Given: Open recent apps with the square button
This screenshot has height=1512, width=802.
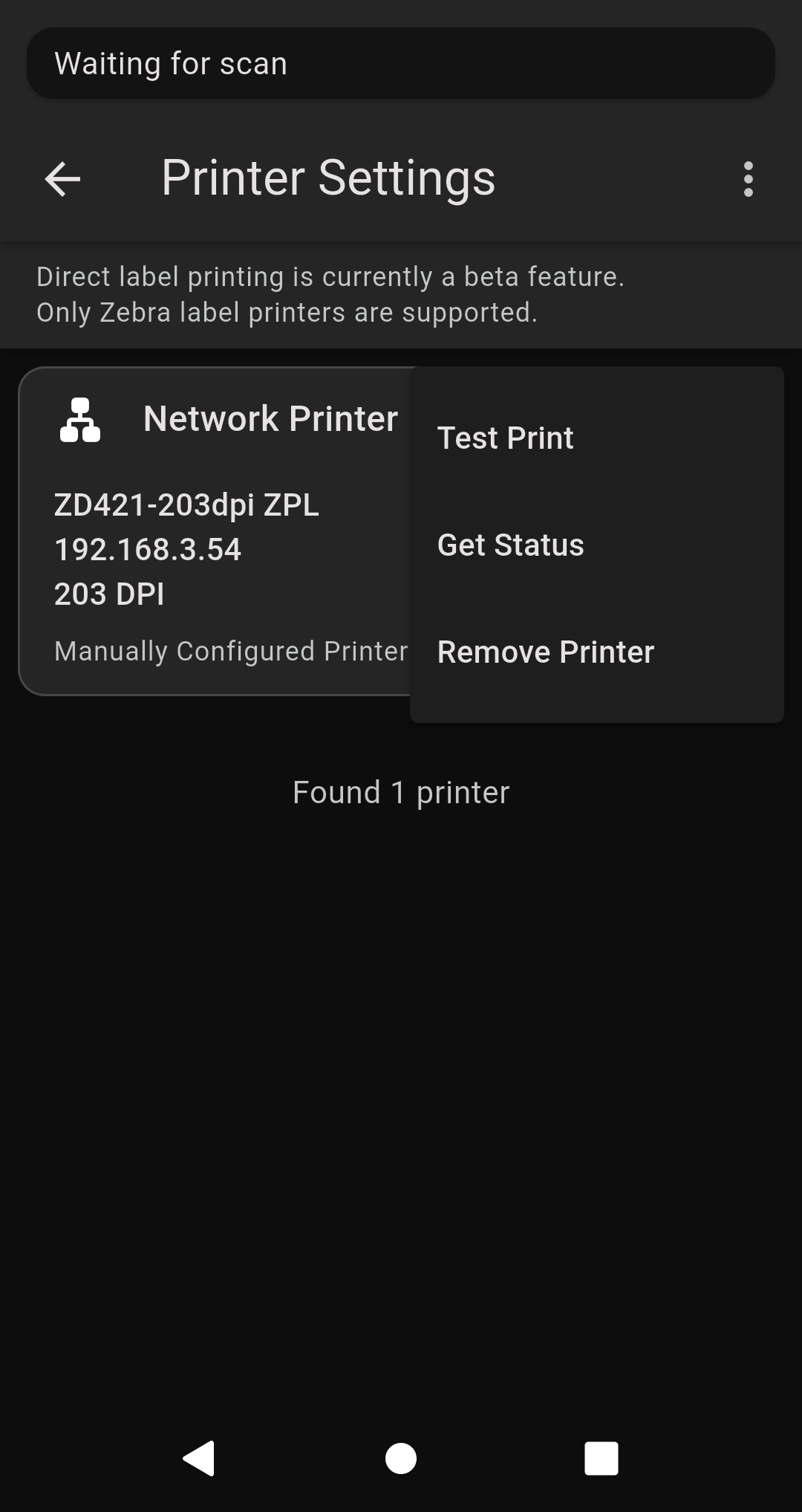Looking at the screenshot, I should click(x=601, y=1458).
